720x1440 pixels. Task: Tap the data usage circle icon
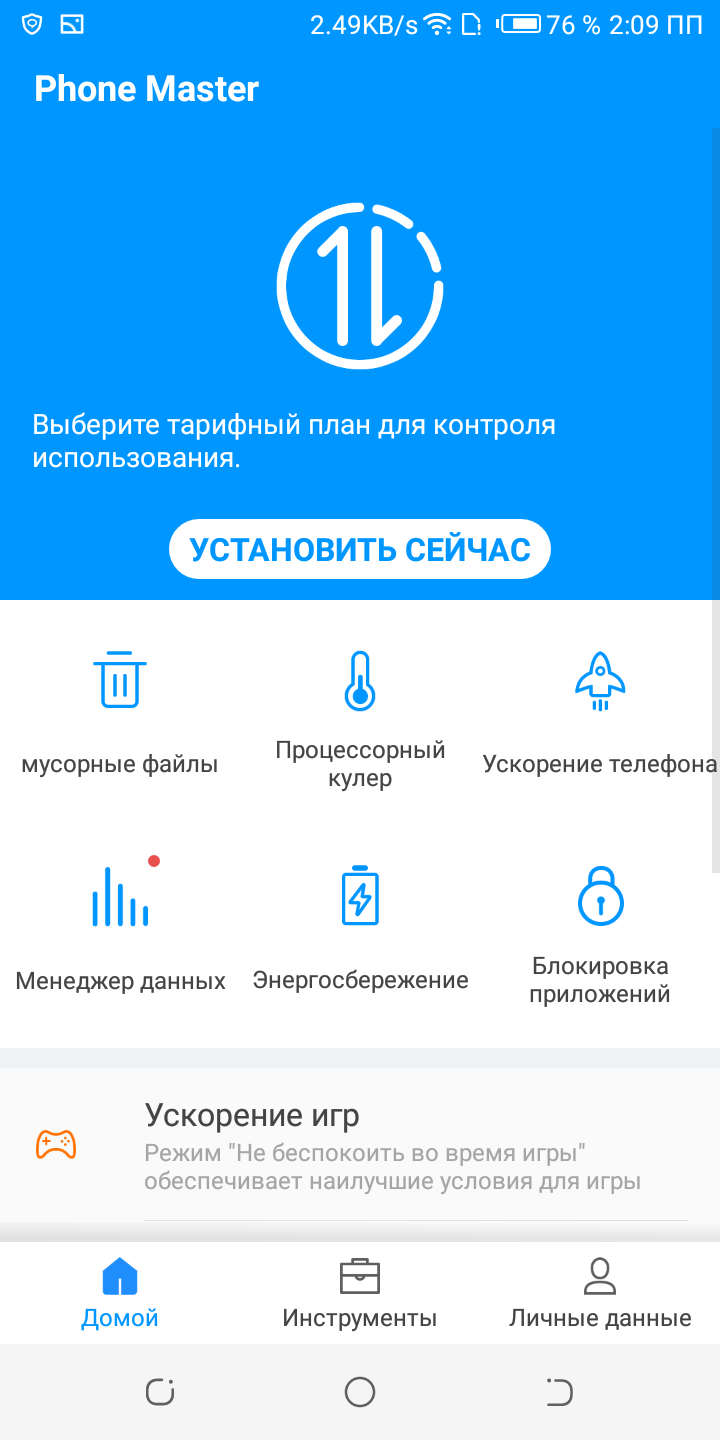click(360, 285)
